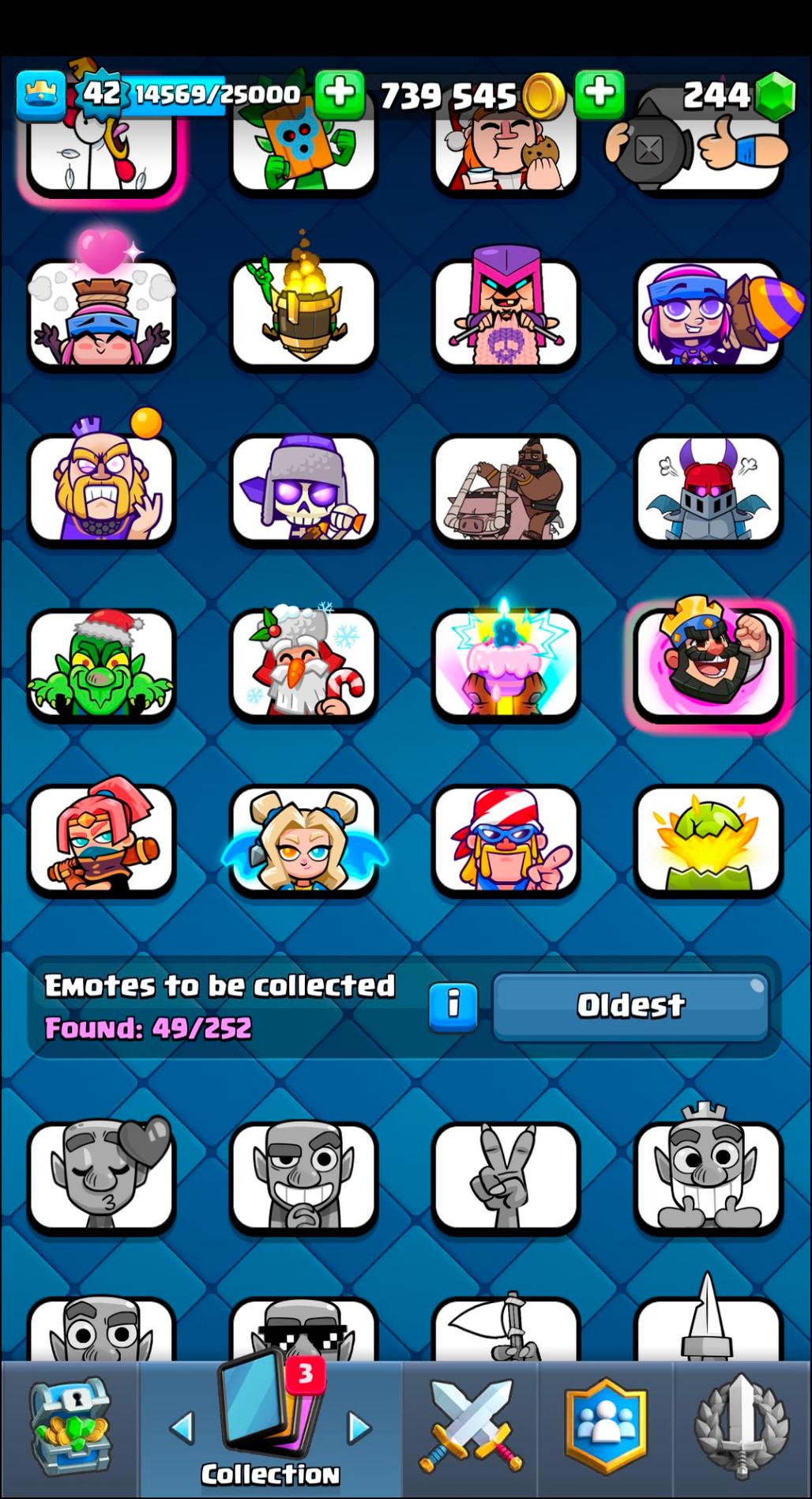Image resolution: width=812 pixels, height=1499 pixels.
Task: Tap the plus button next to experience bar
Action: click(340, 94)
